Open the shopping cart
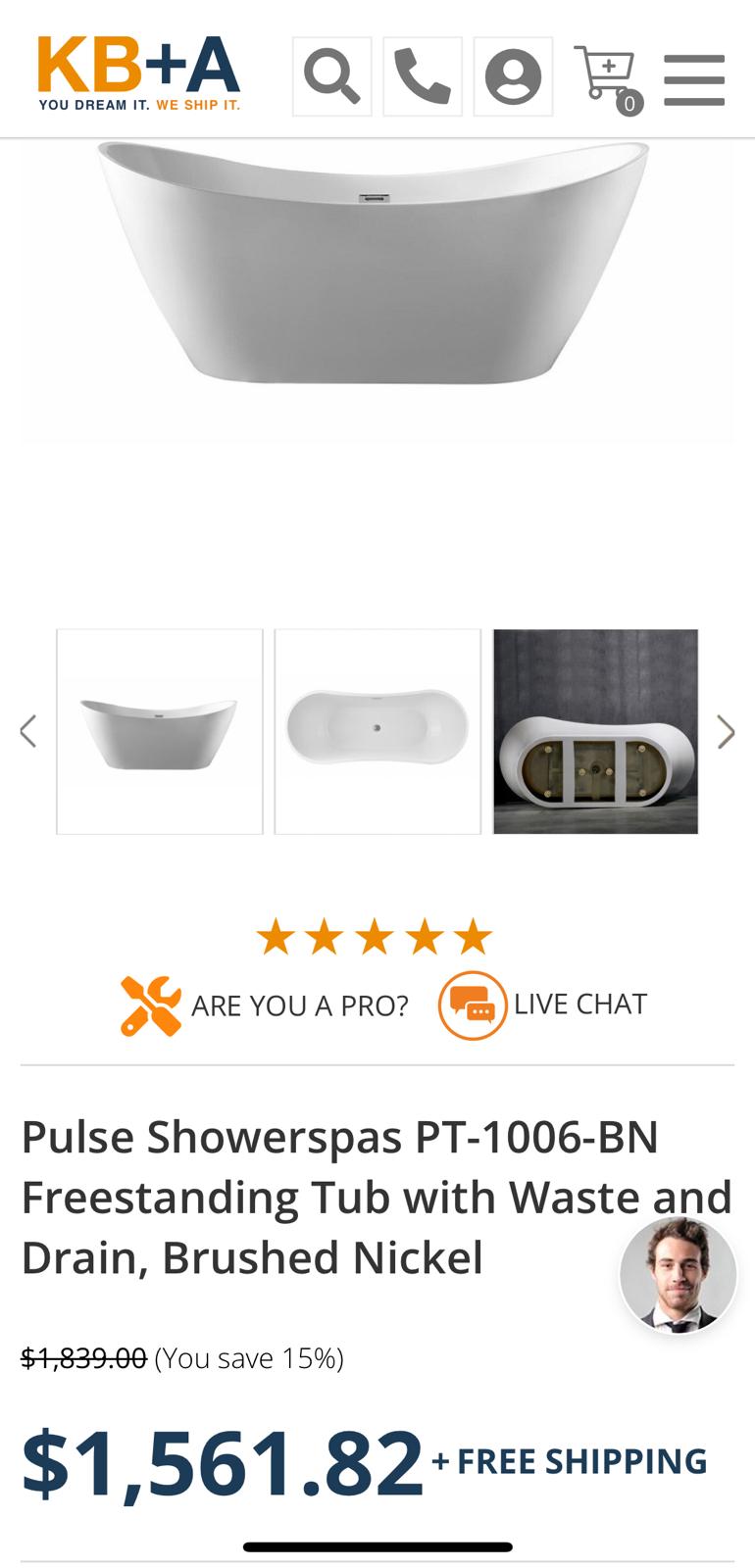The height and width of the screenshot is (1568, 755). tap(606, 77)
